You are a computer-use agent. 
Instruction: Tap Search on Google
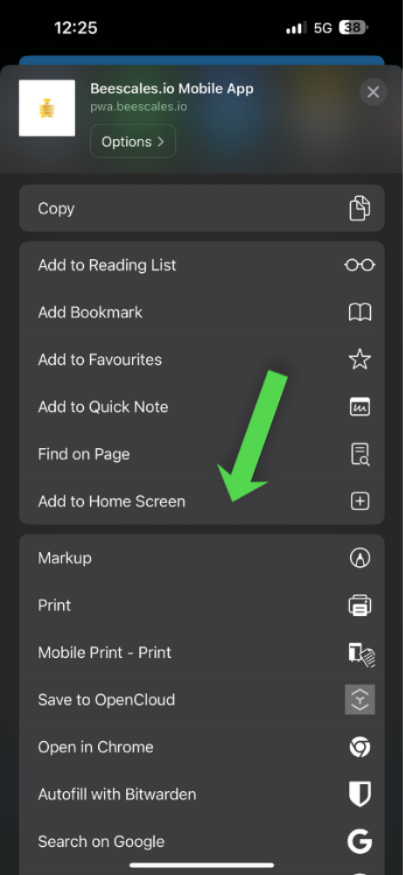click(x=202, y=841)
